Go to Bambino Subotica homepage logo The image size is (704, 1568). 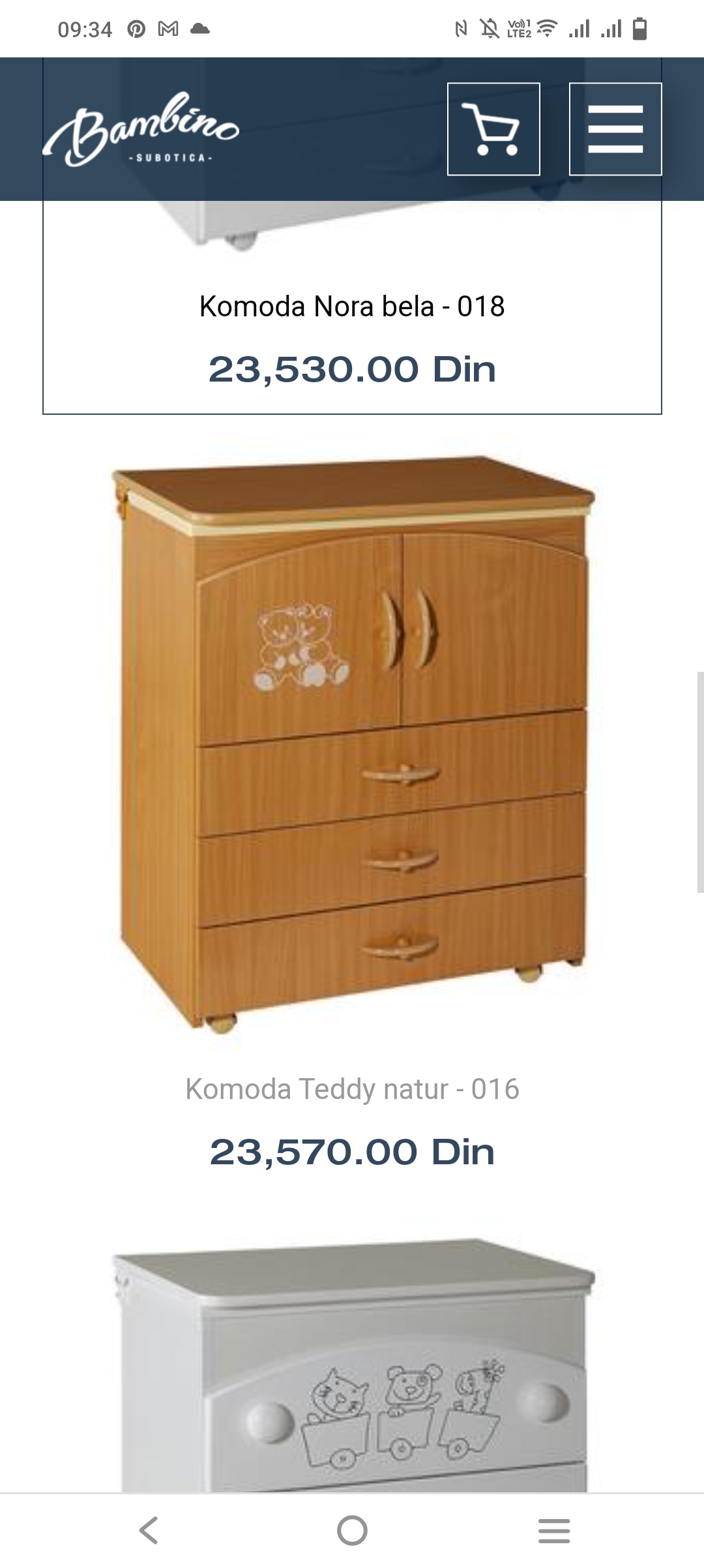click(141, 129)
